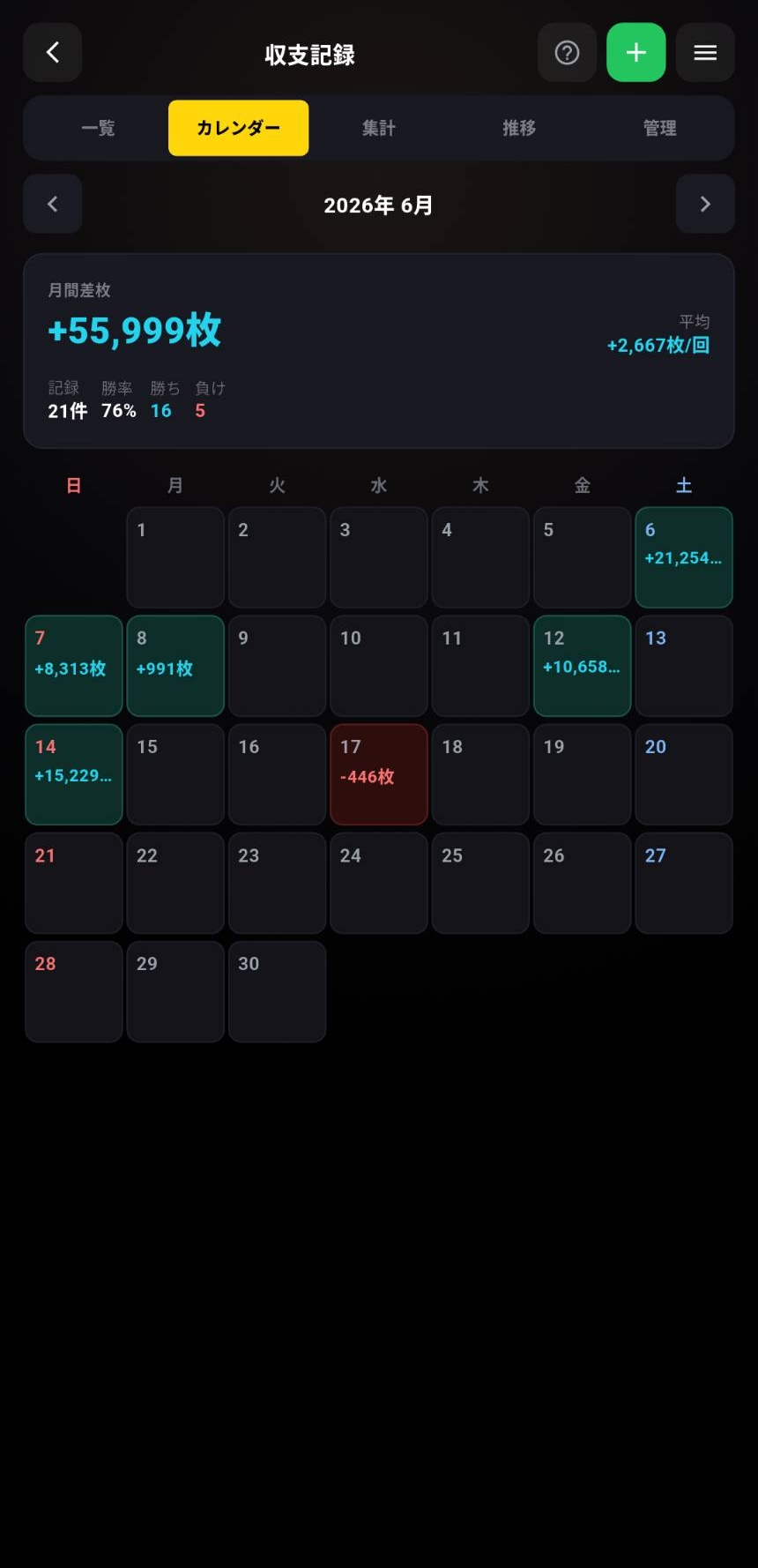Image resolution: width=758 pixels, height=1568 pixels.
Task: Open June 17 with -446枚
Action: 379,774
